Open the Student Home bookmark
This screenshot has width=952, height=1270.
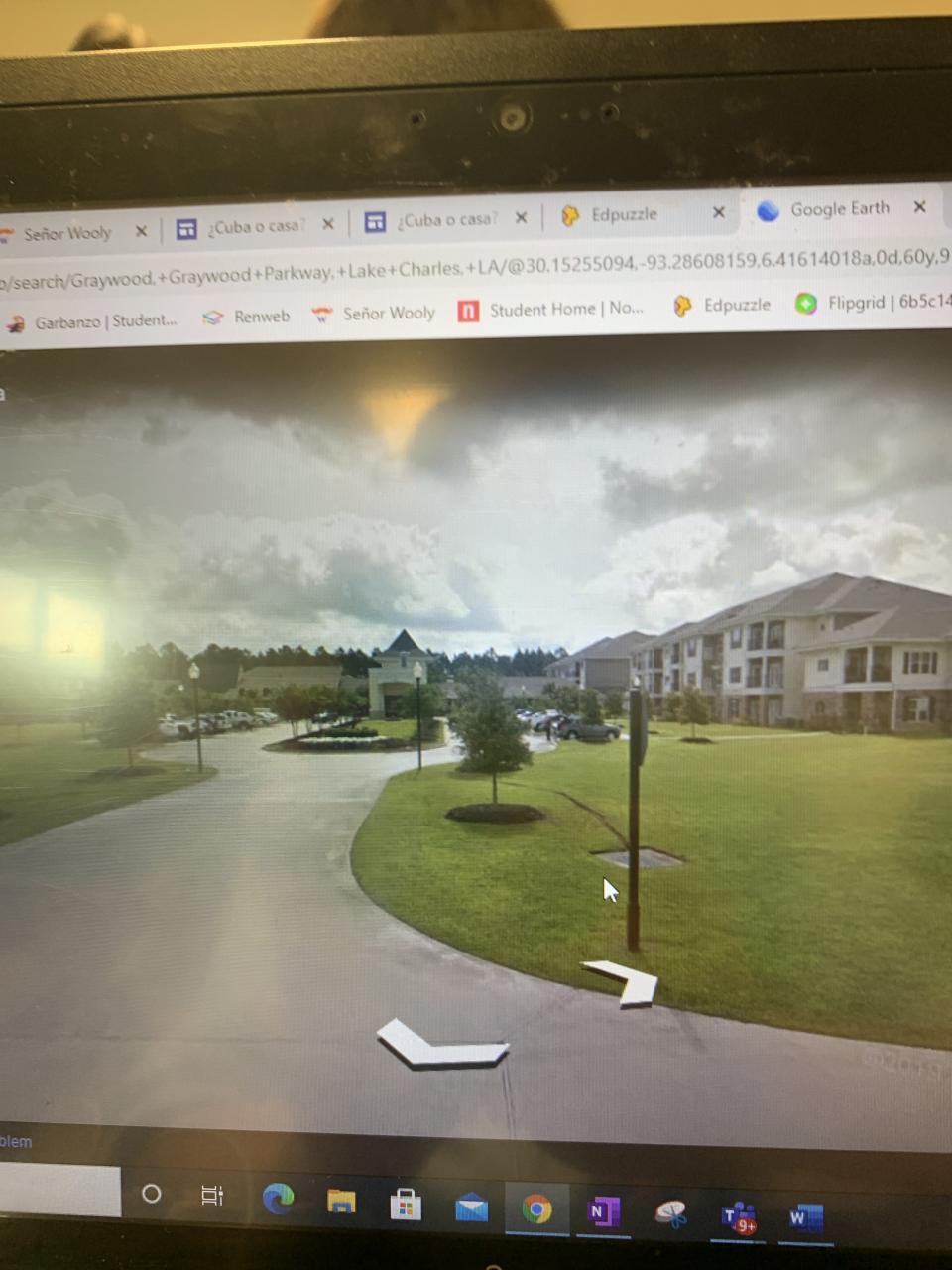pos(565,310)
